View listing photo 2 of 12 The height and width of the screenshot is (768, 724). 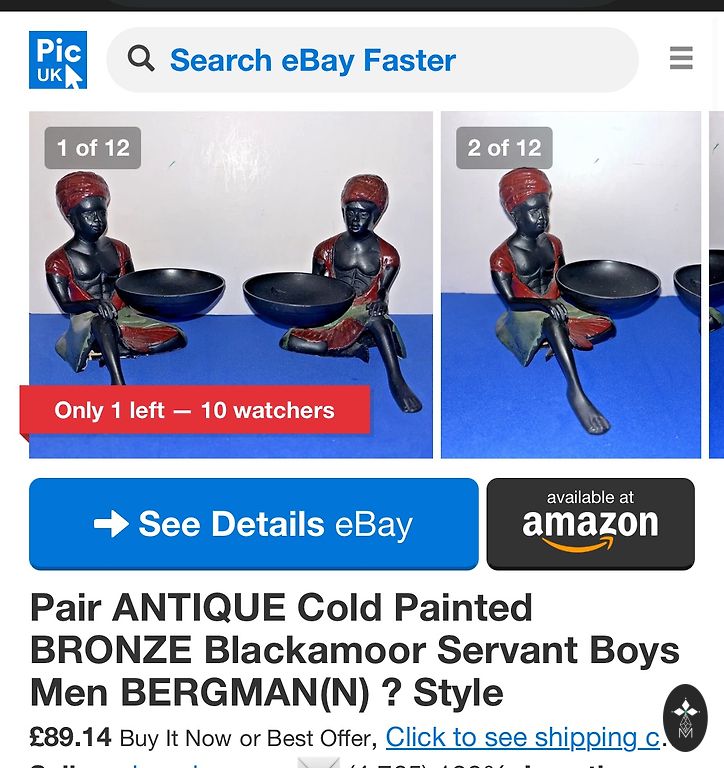[x=571, y=285]
